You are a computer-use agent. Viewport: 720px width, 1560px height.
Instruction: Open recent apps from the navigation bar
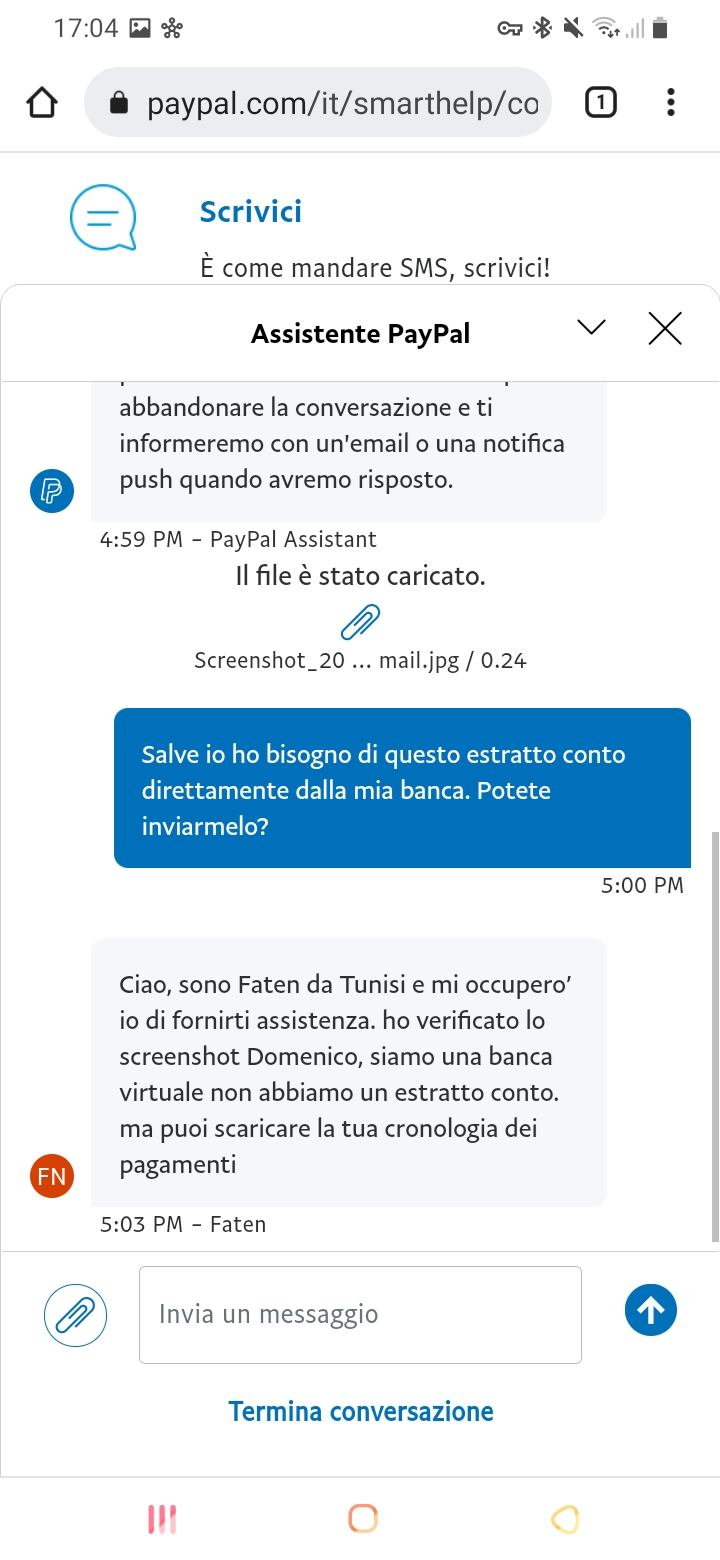[x=162, y=1519]
